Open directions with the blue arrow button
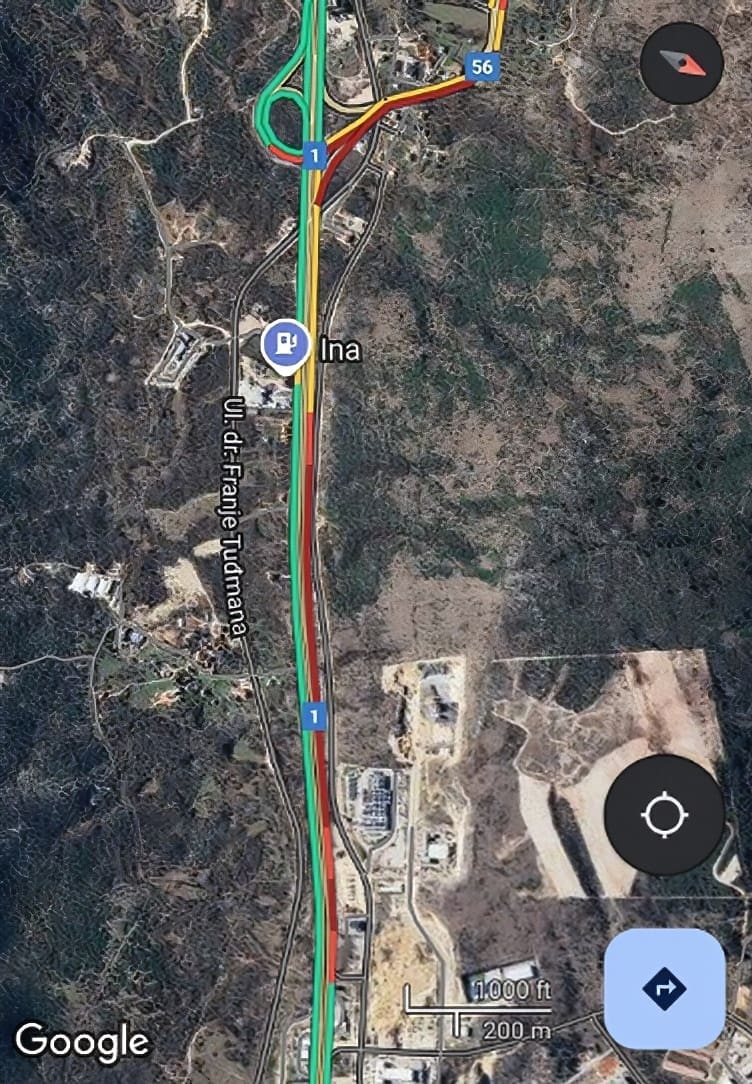Screen dimensions: 752x1084 click(664, 988)
